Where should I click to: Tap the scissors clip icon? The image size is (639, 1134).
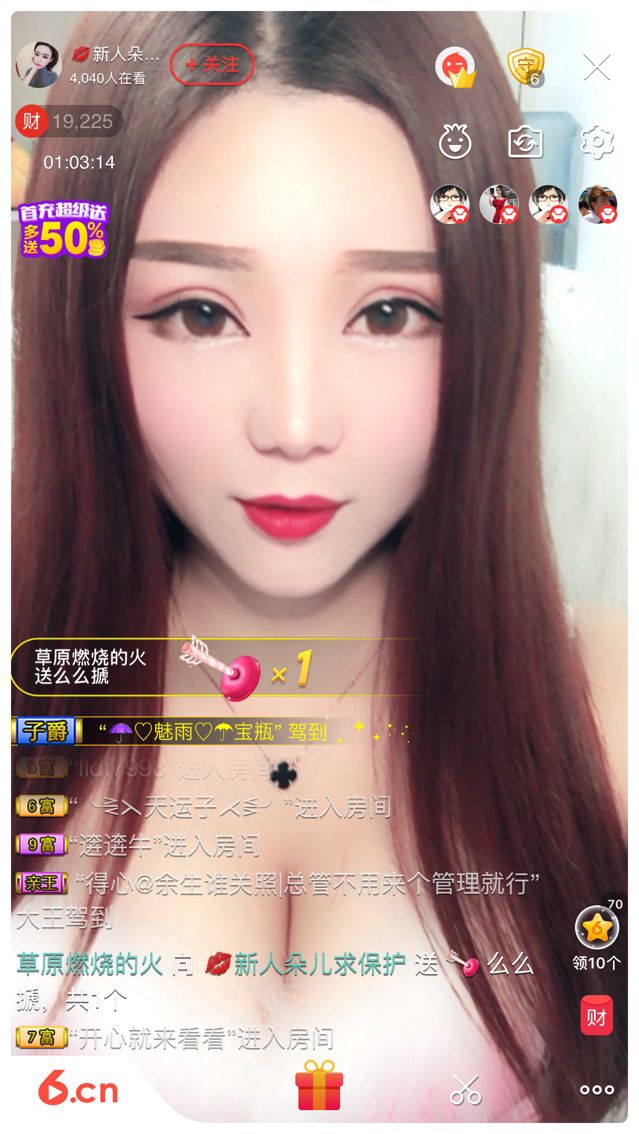465,1089
